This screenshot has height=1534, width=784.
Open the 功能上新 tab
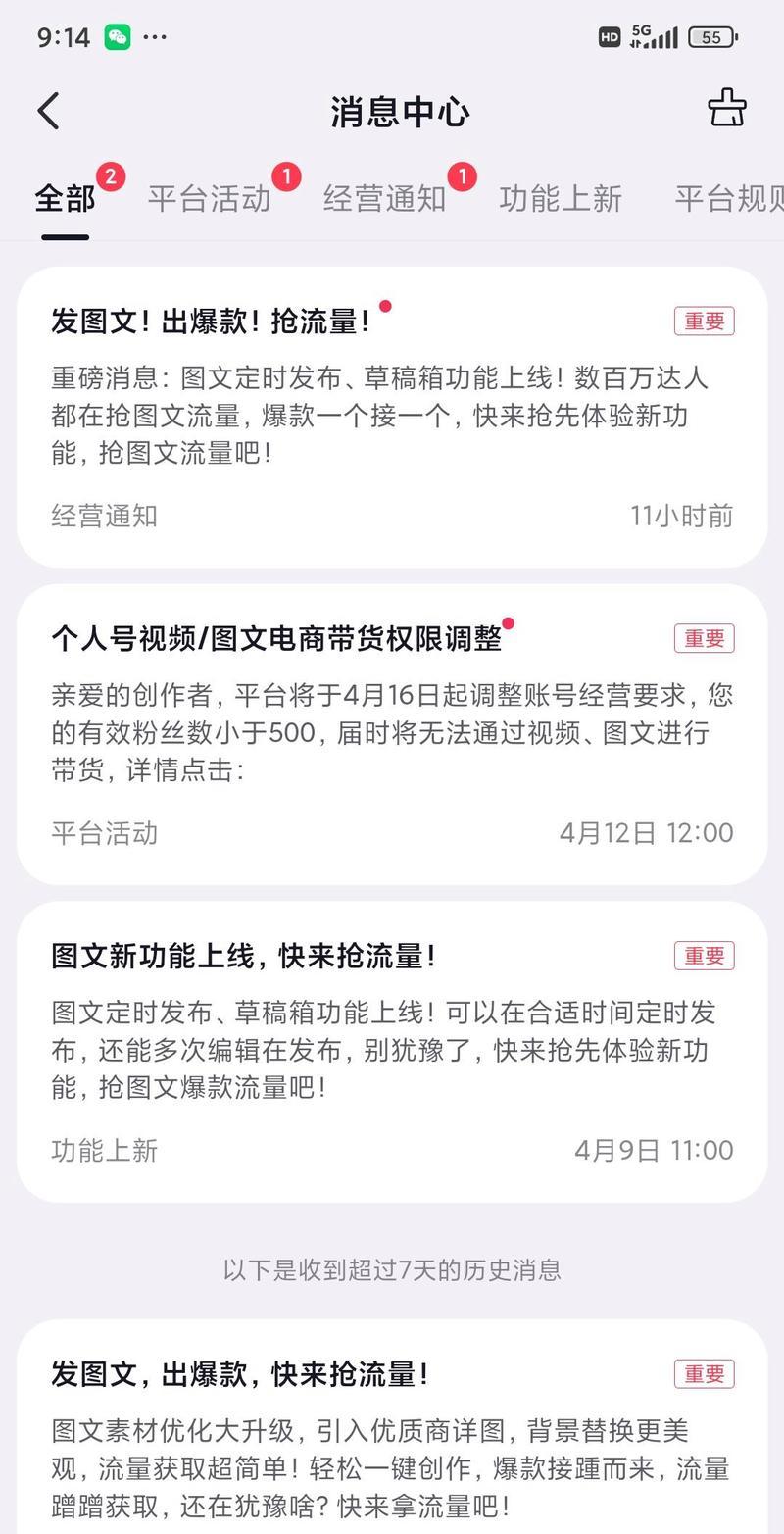560,199
